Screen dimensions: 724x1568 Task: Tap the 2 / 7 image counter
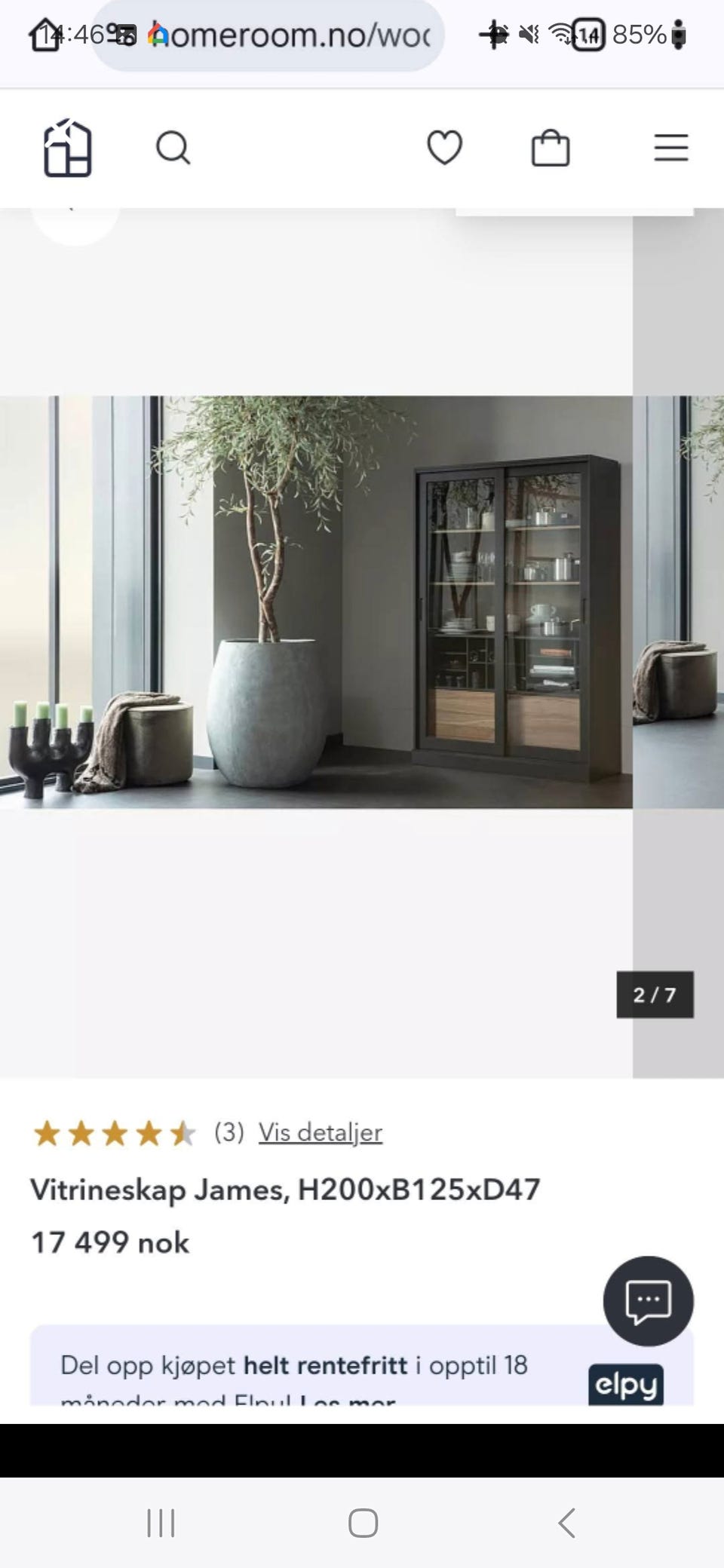655,995
